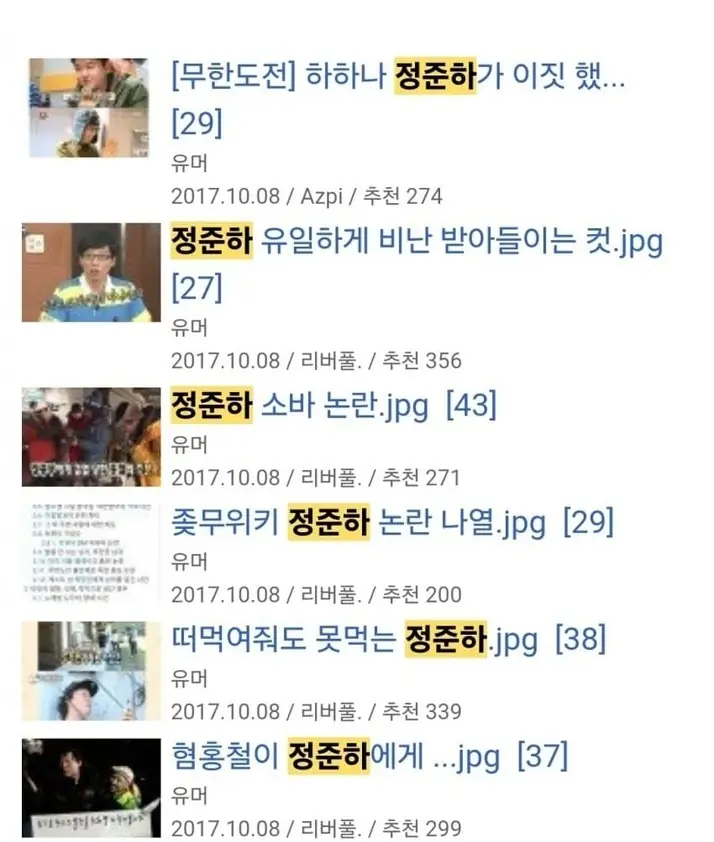
Task: Tap thumbnail of the 혐홍철이 post
Action: [x=91, y=787]
